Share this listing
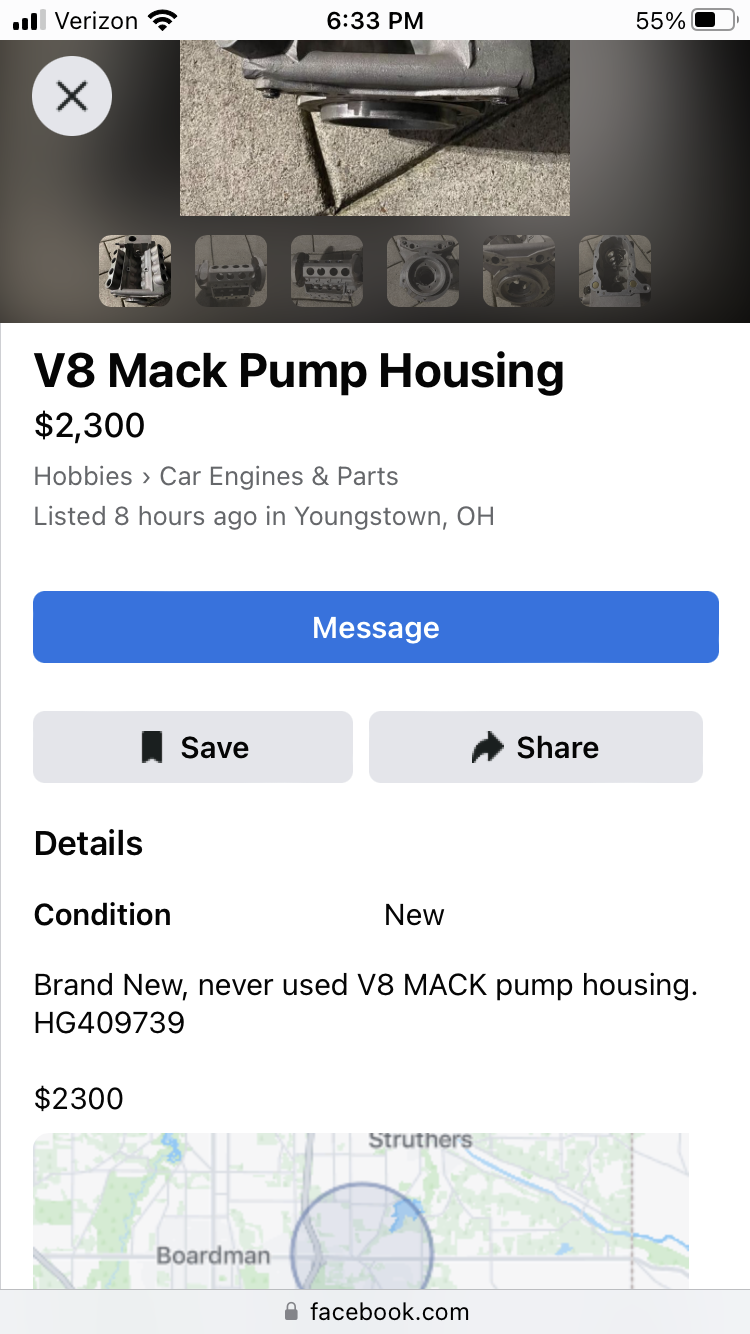 536,747
